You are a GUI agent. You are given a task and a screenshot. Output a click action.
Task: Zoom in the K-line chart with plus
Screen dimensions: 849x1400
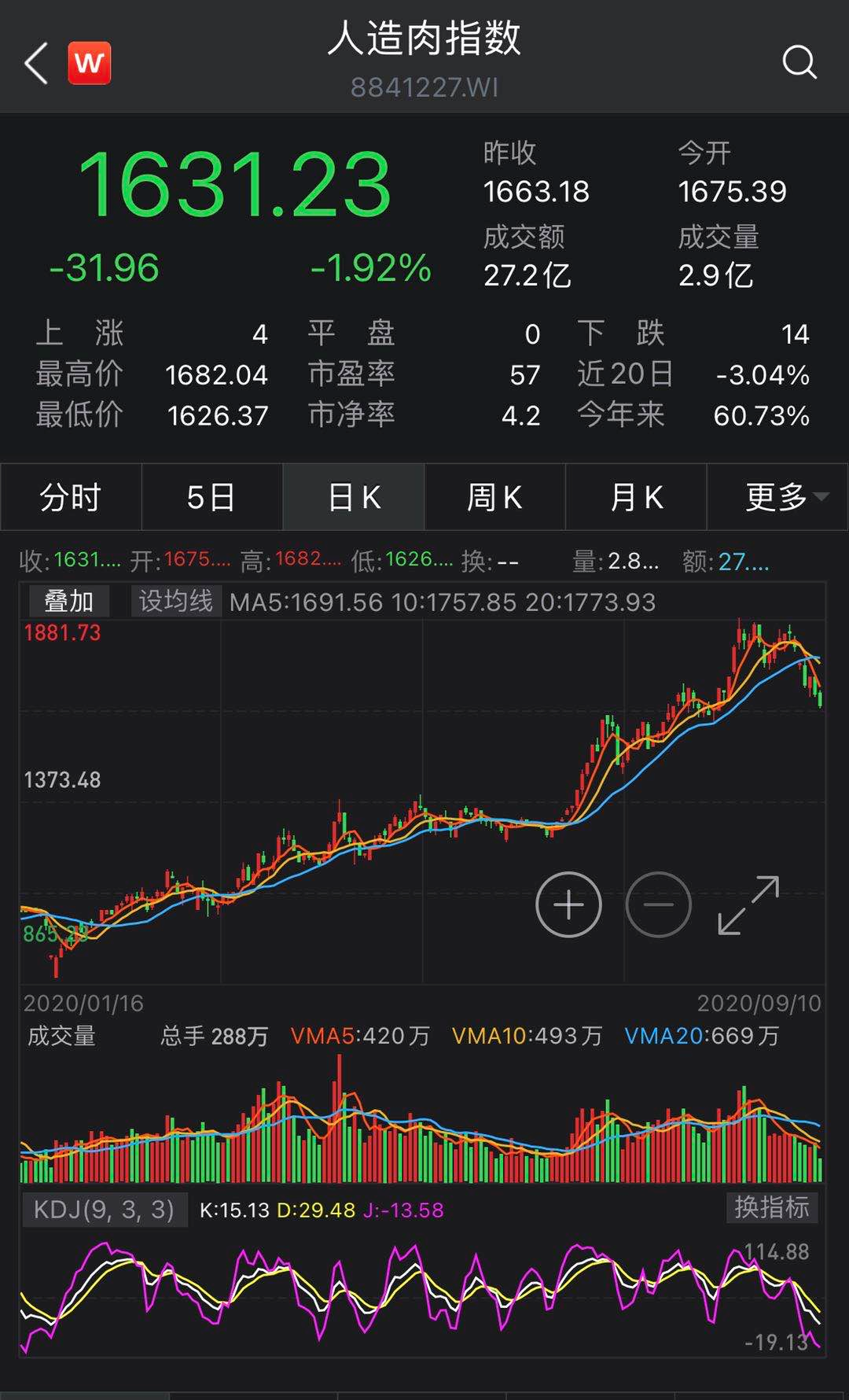tap(568, 905)
